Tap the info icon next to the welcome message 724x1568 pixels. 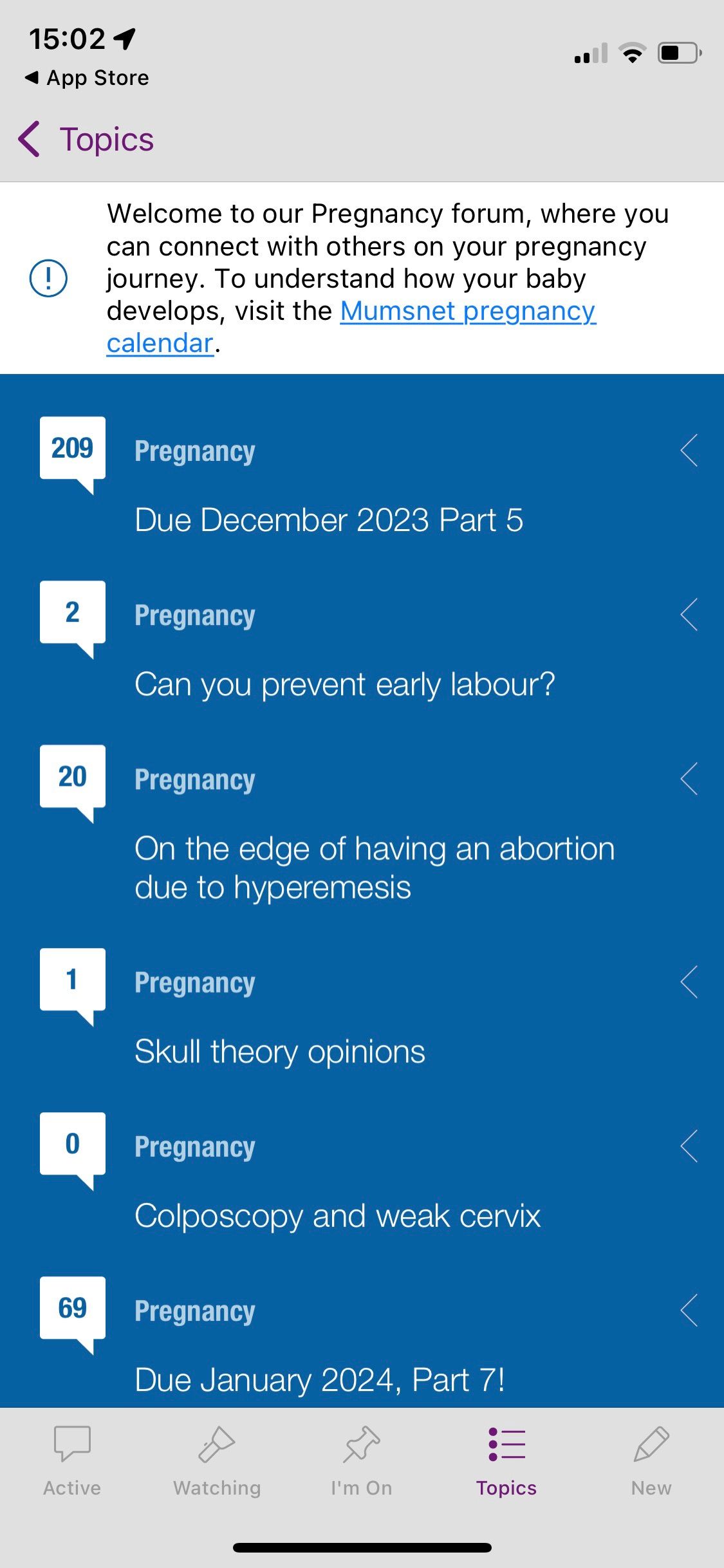click(x=48, y=278)
